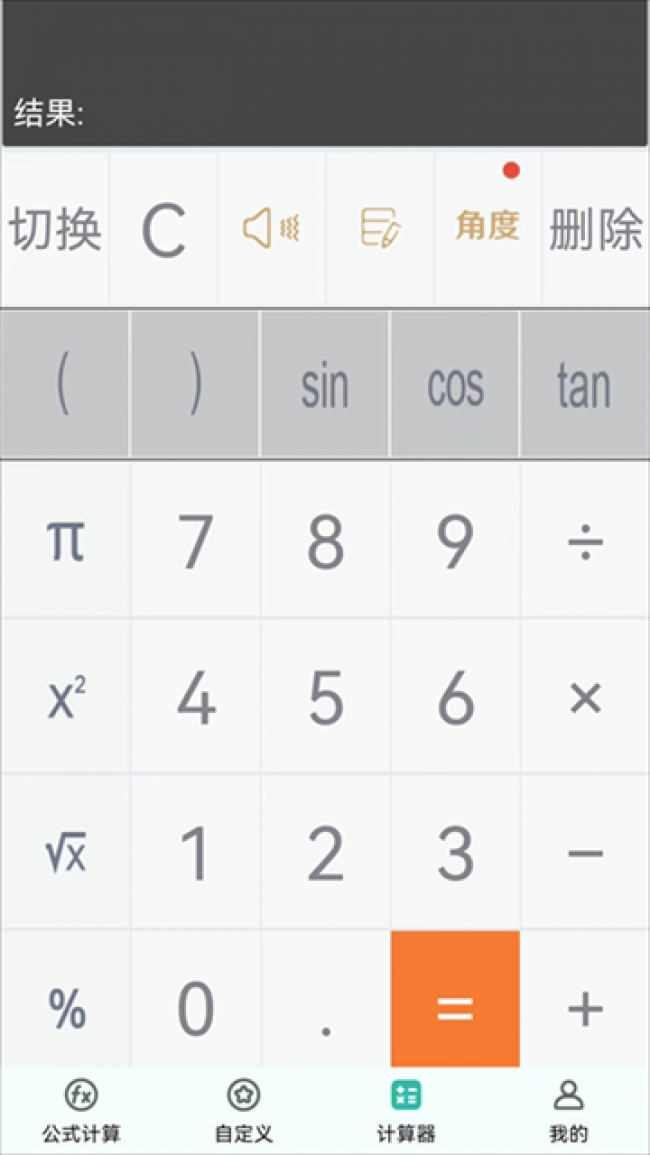This screenshot has height=1155, width=650.
Task: Tap the √x square root key
Action: (x=66, y=853)
